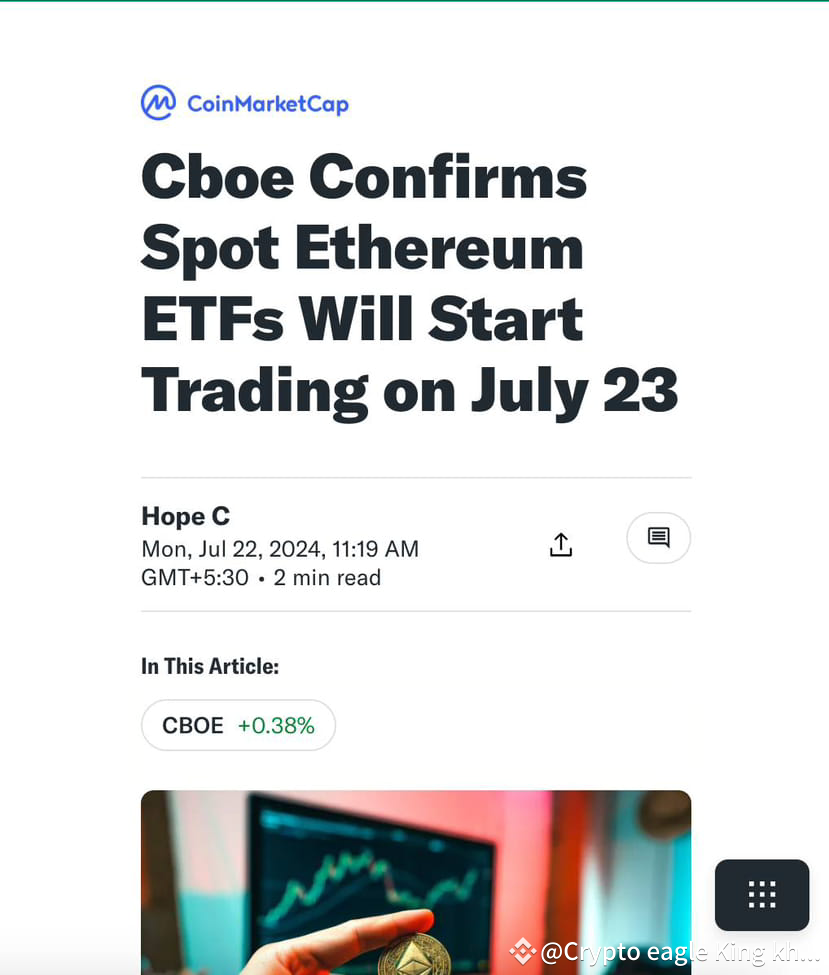Open the CBOE +0.38% ticker chip
Image resolution: width=829 pixels, height=975 pixels.
point(238,724)
